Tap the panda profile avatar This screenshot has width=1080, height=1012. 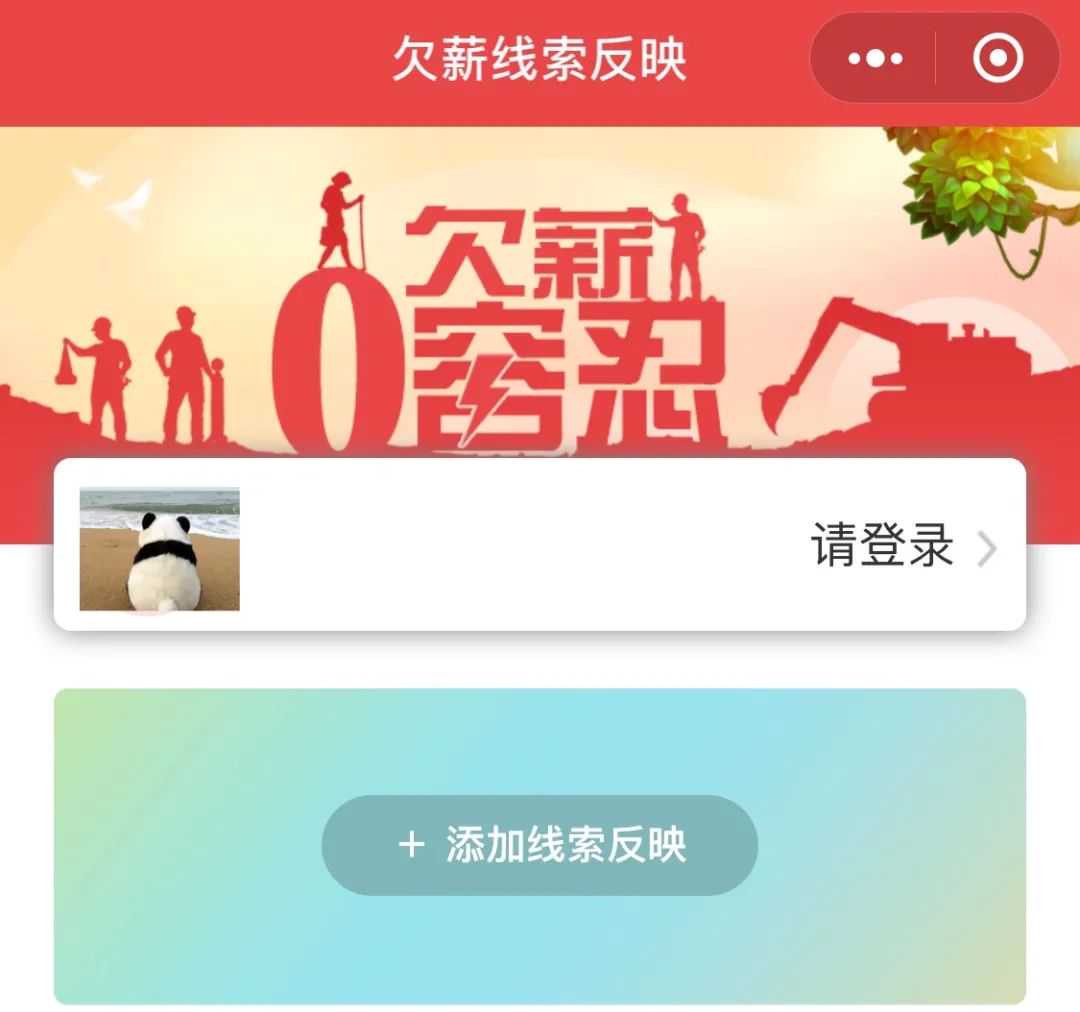(160, 548)
